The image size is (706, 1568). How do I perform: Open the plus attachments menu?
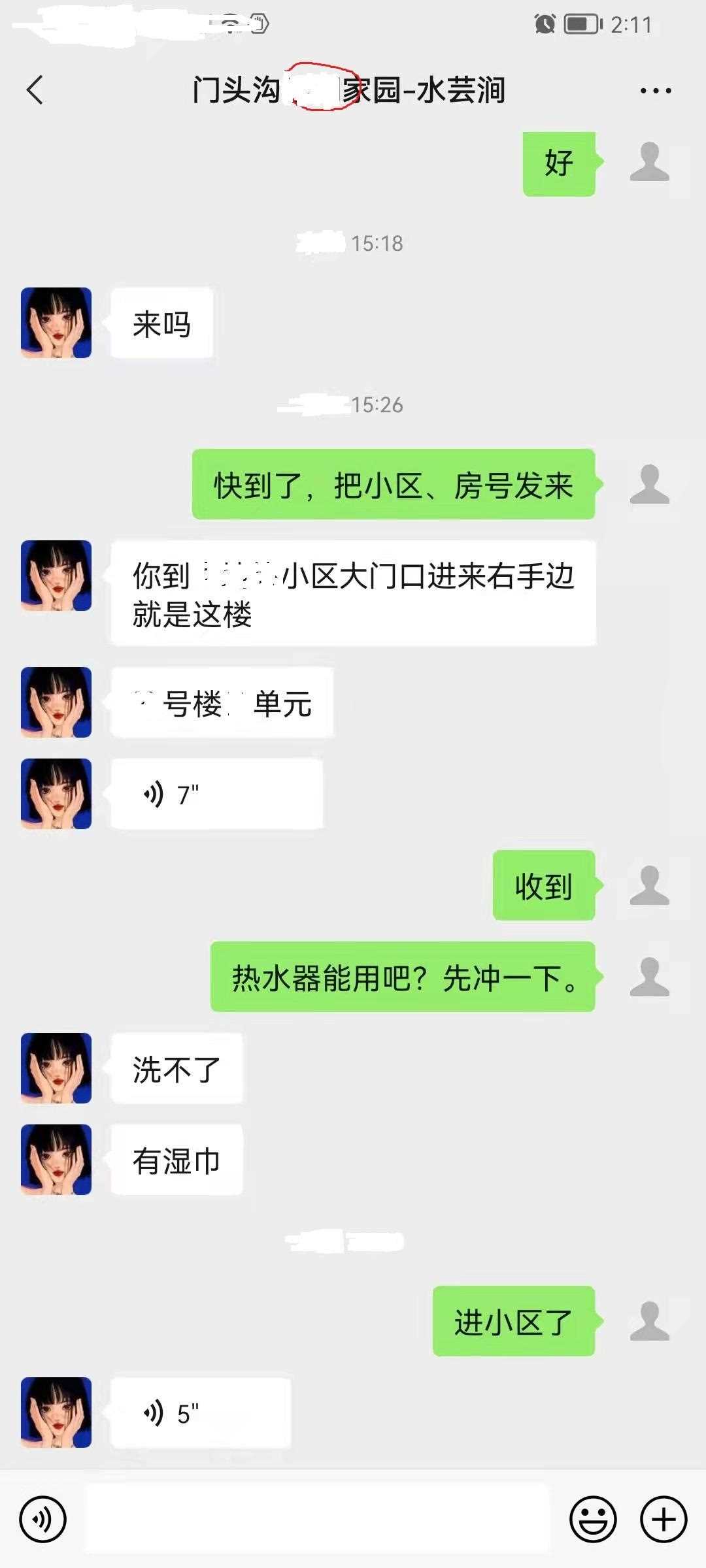coord(663,1519)
